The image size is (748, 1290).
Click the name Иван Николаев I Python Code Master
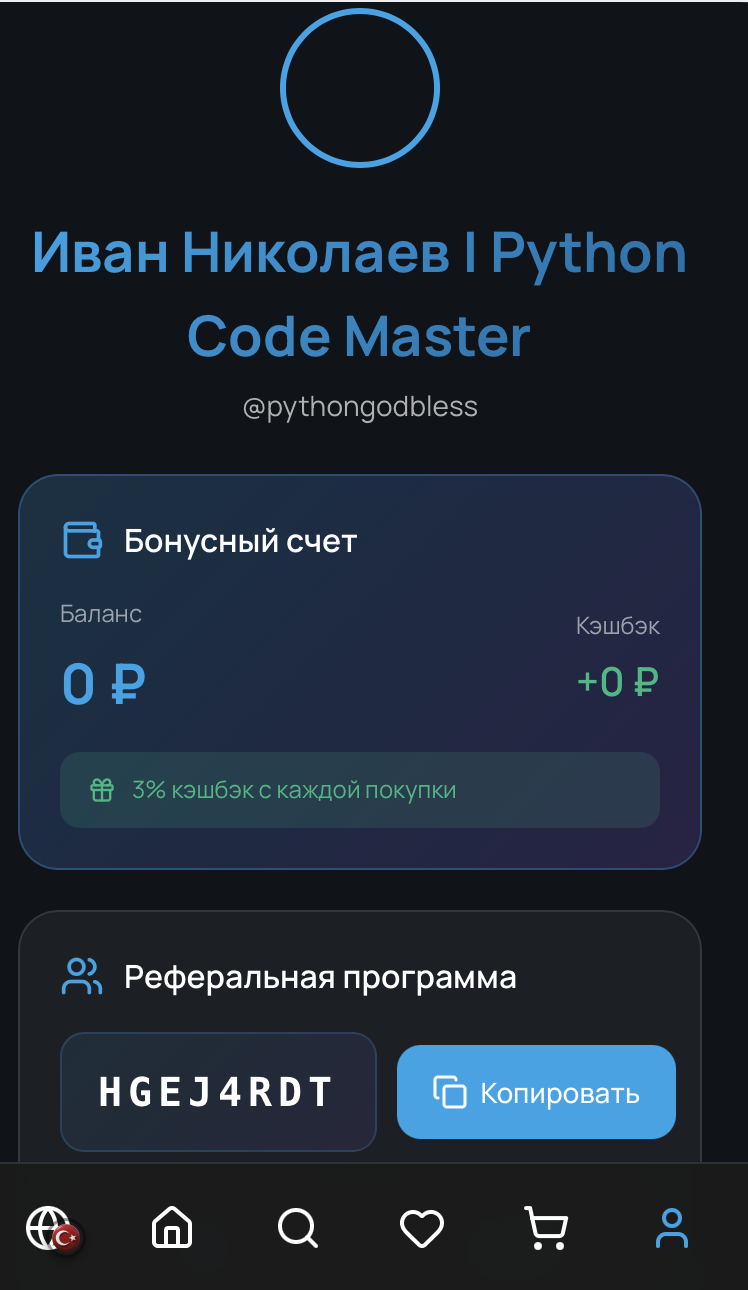360,293
